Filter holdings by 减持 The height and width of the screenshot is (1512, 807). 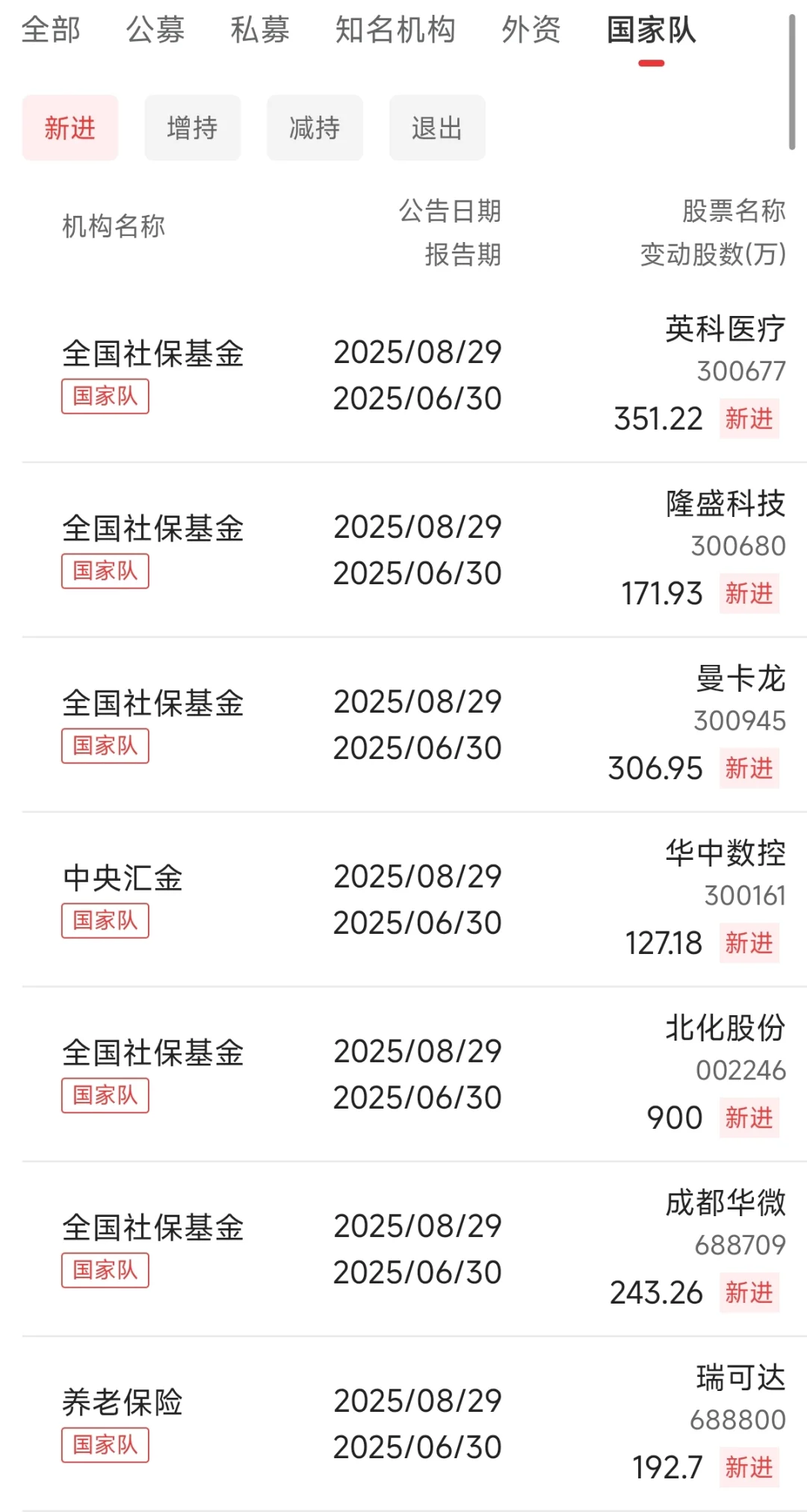click(x=315, y=128)
